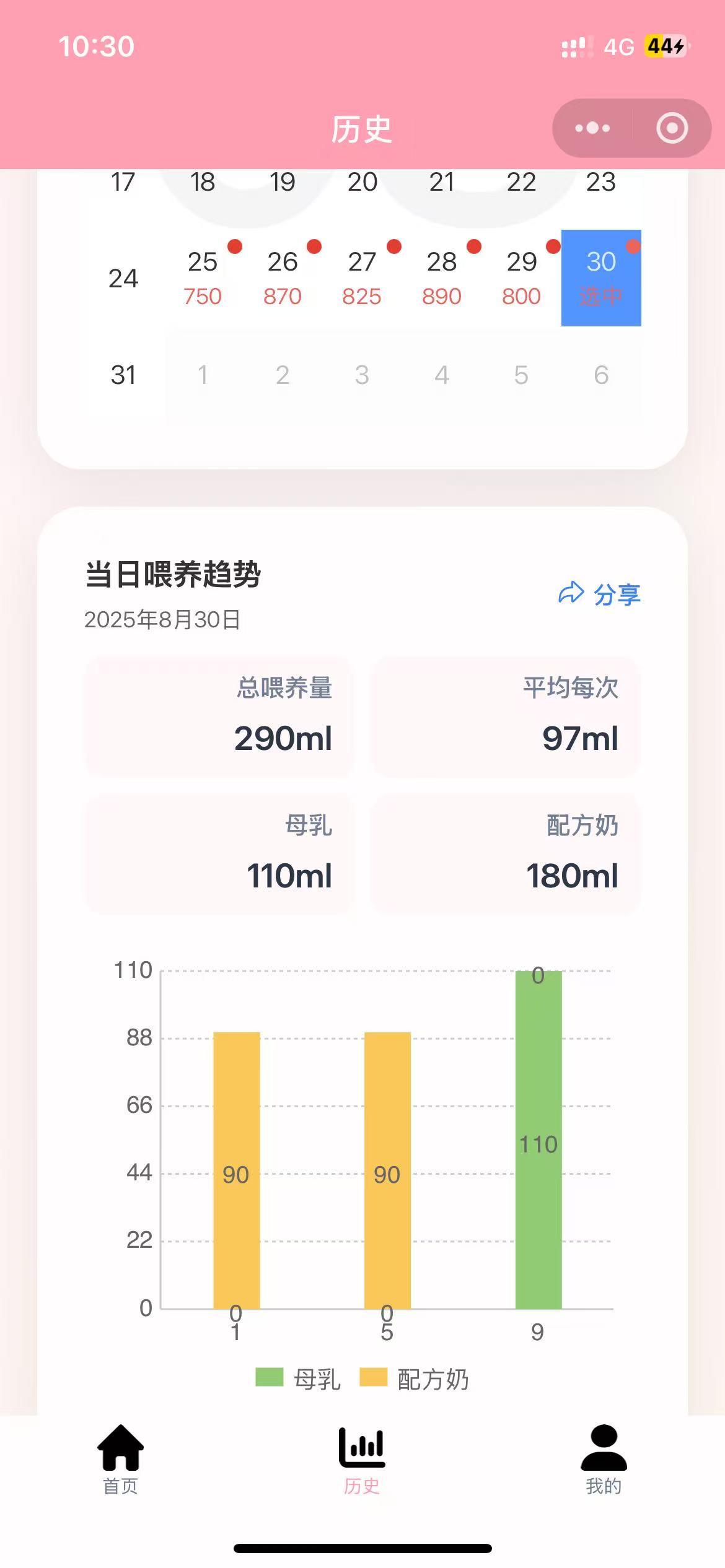Viewport: 725px width, 1568px height.
Task: Select August 29 with 800 on the calendar
Action: 521,277
